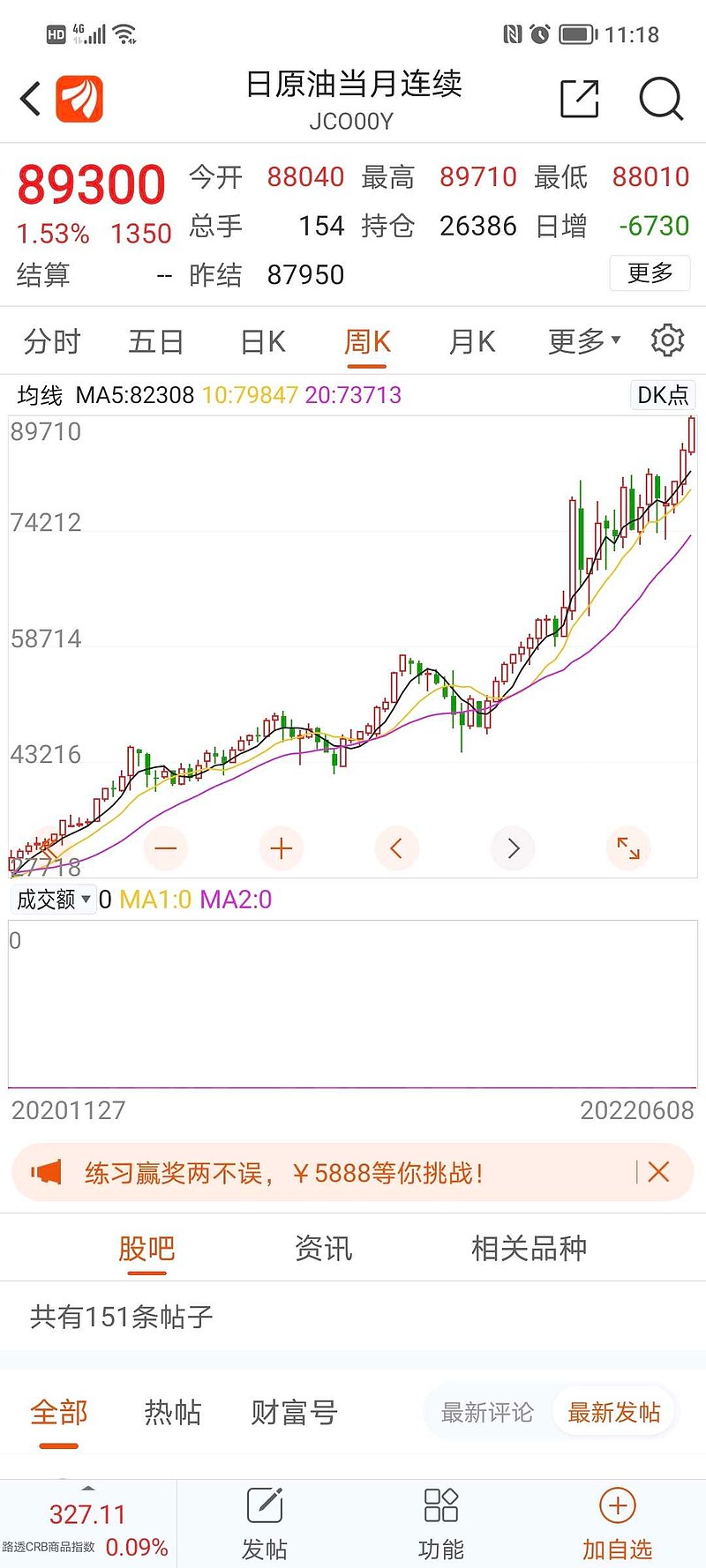Open the 成交额 indicator dropdown
The image size is (706, 1568).
pos(53,899)
